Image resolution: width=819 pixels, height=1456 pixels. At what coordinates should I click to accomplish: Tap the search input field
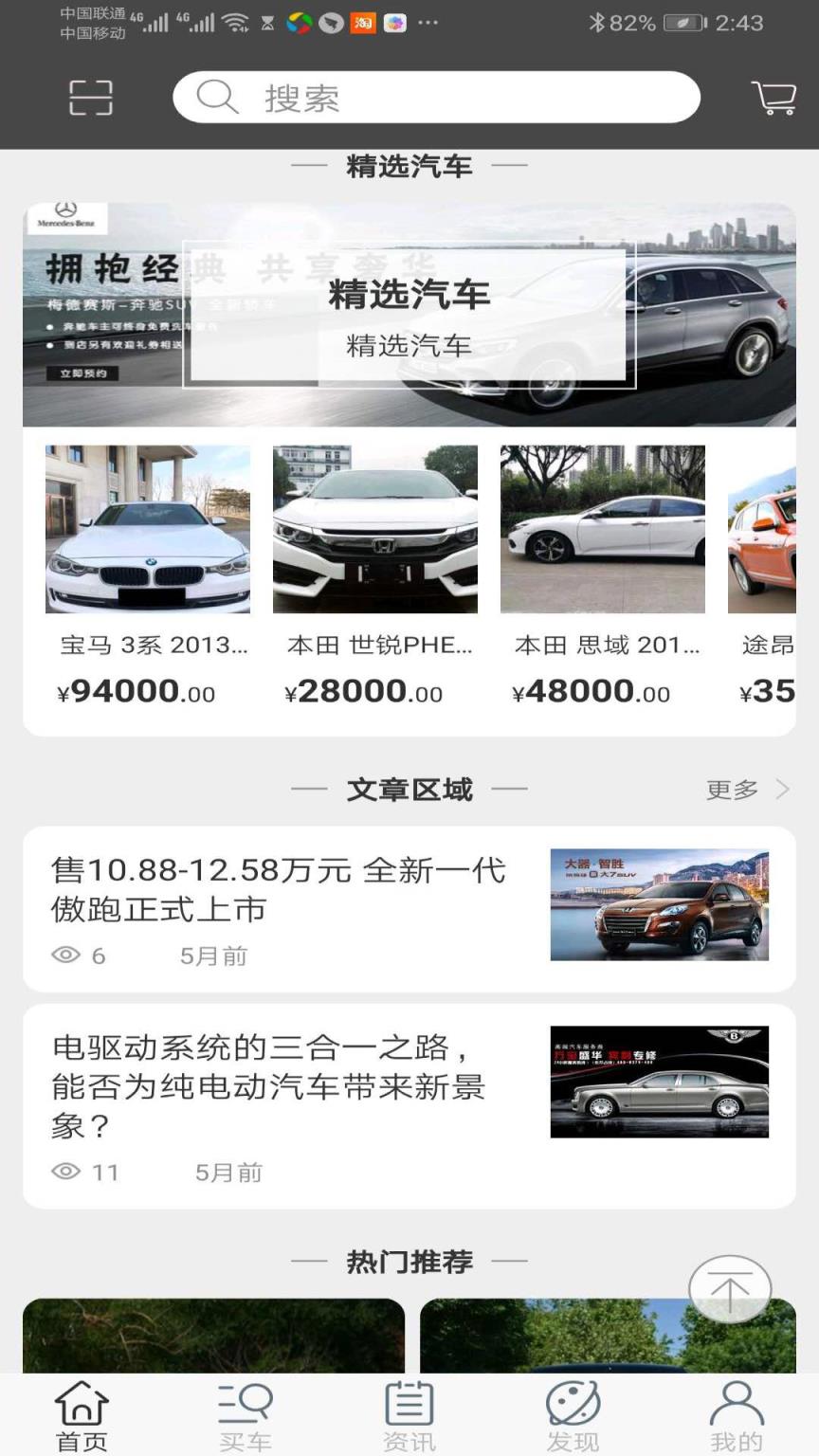click(x=436, y=96)
